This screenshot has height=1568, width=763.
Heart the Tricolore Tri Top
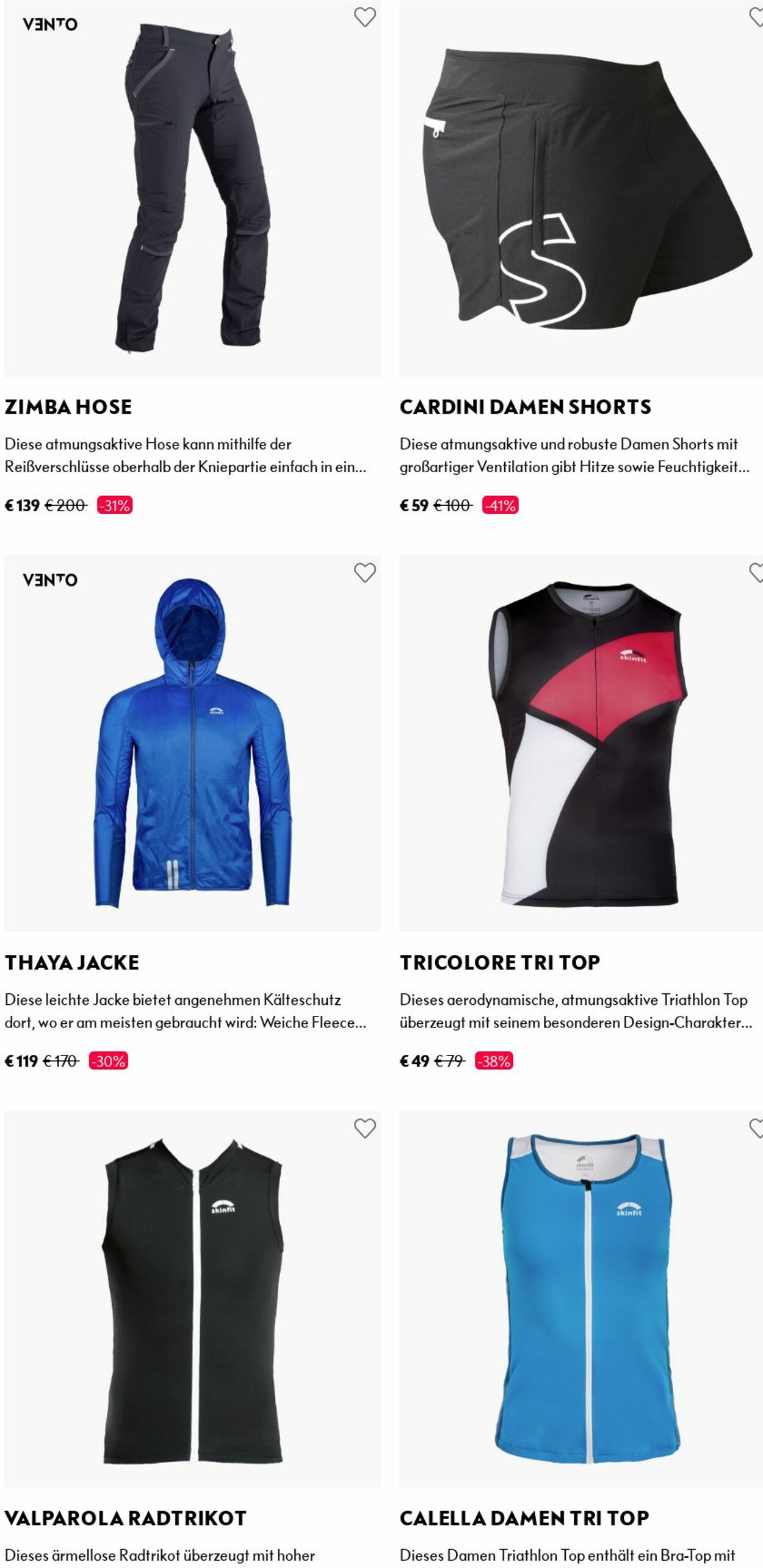757,572
